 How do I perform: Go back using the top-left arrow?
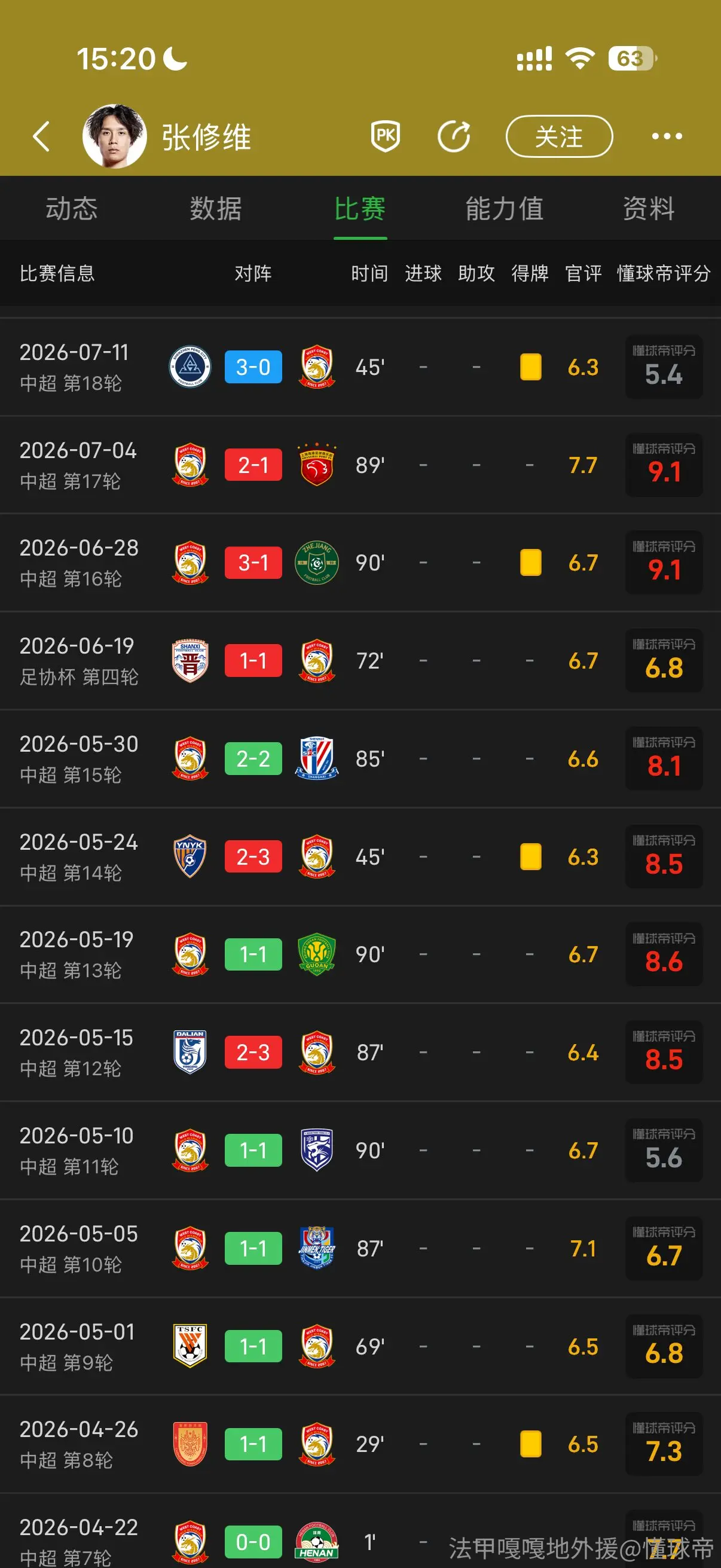(41, 136)
